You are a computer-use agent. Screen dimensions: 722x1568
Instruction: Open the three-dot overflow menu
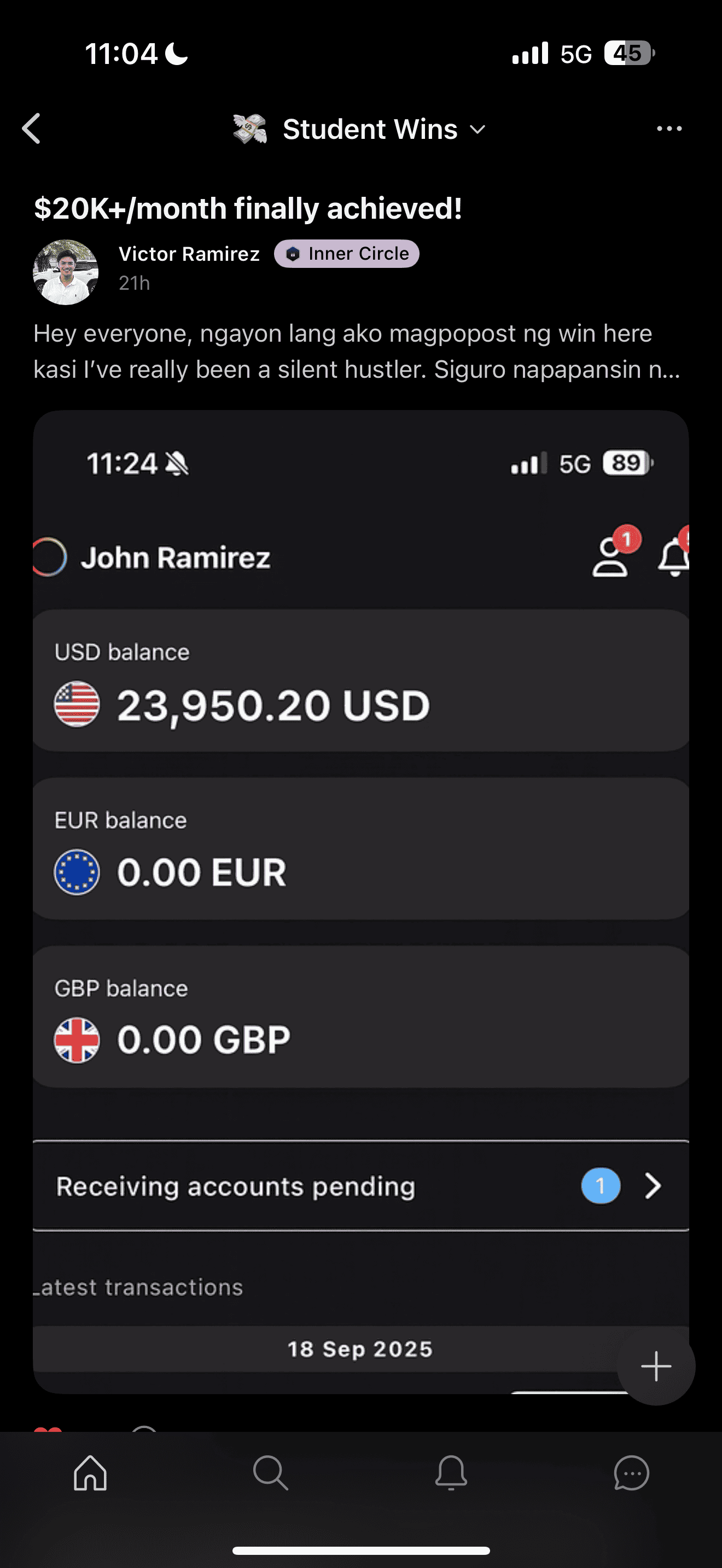669,128
